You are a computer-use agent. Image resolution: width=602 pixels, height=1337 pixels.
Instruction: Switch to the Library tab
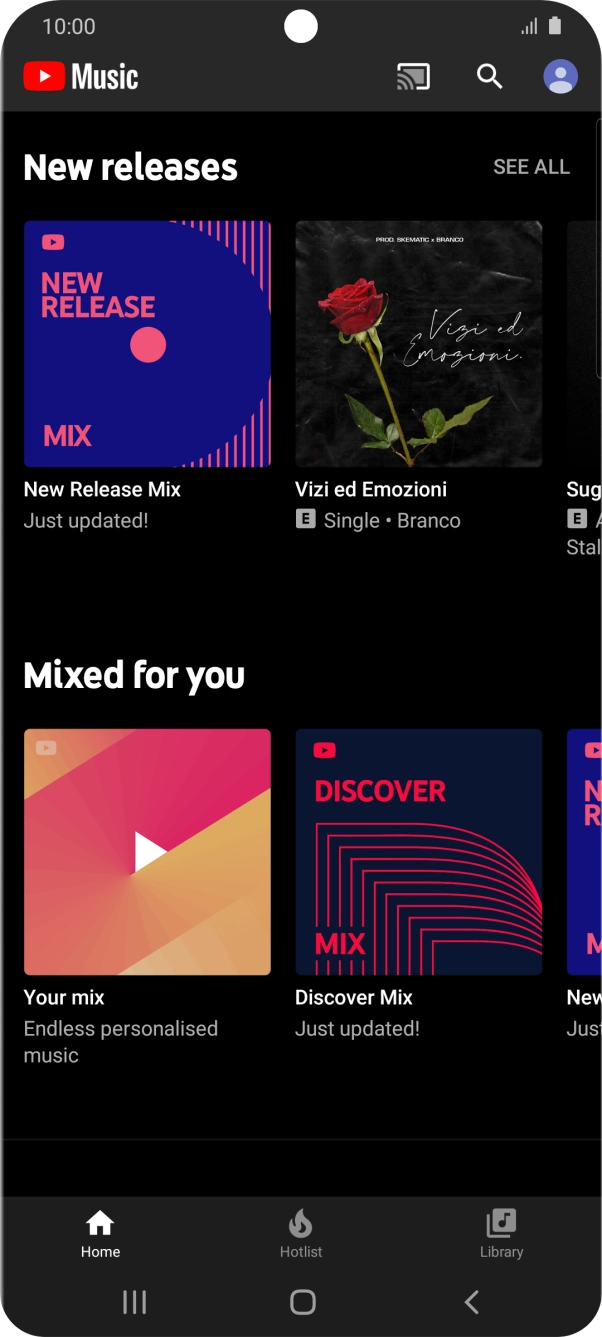click(x=501, y=1233)
